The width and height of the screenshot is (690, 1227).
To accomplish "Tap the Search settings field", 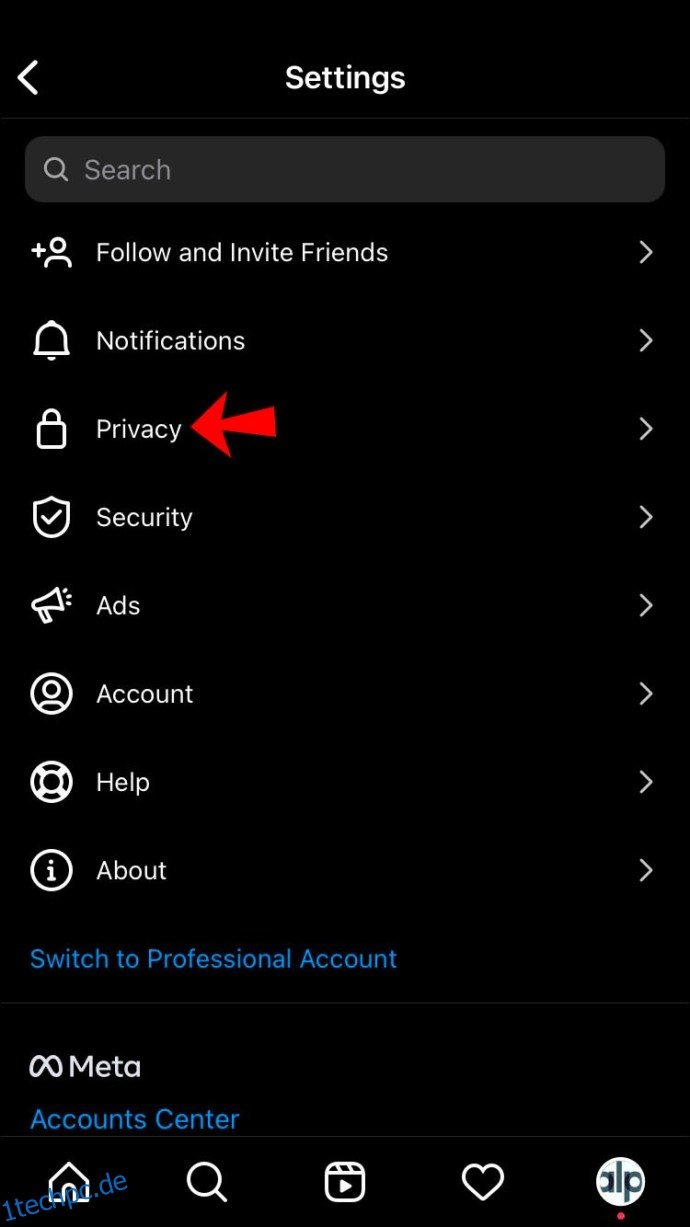I will click(345, 170).
